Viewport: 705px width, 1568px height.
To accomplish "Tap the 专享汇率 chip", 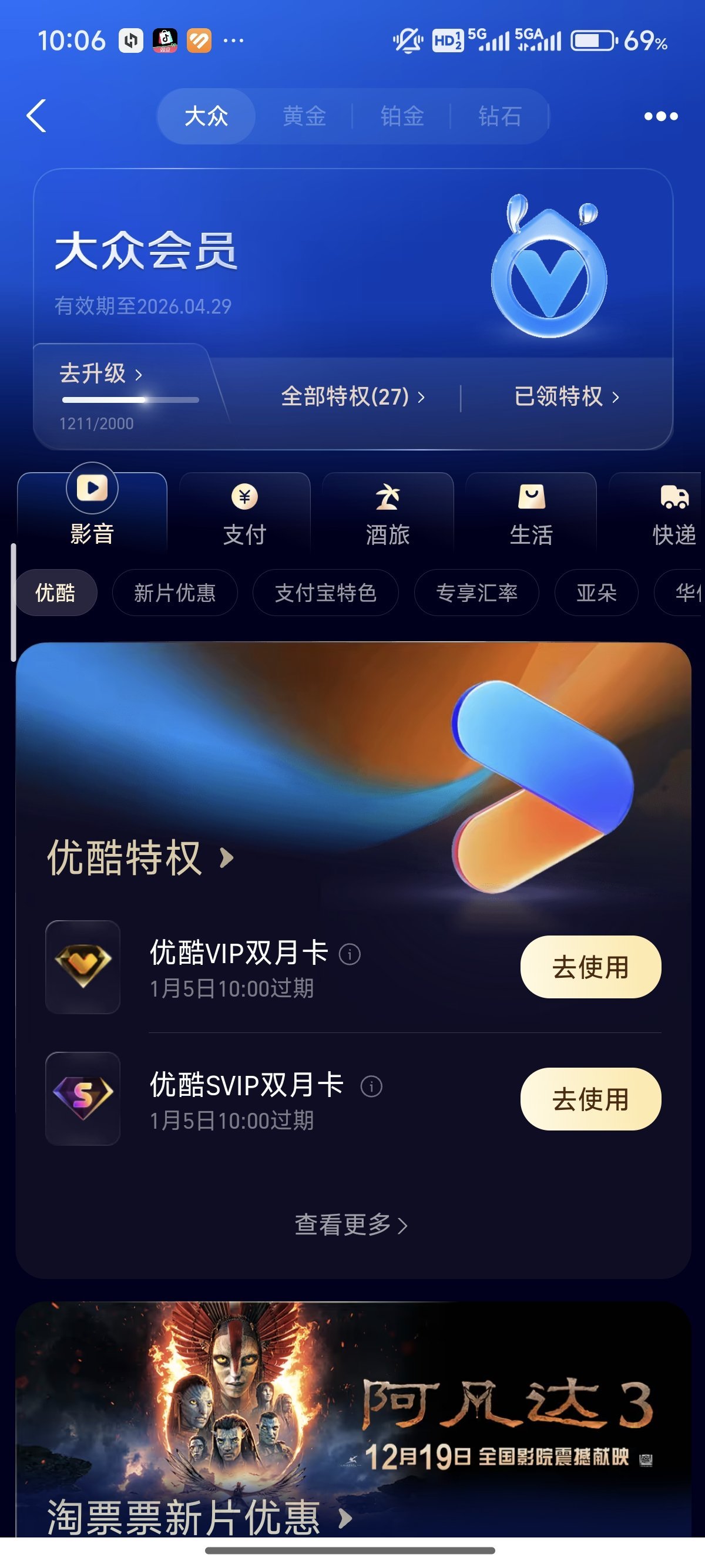I will pyautogui.click(x=476, y=593).
